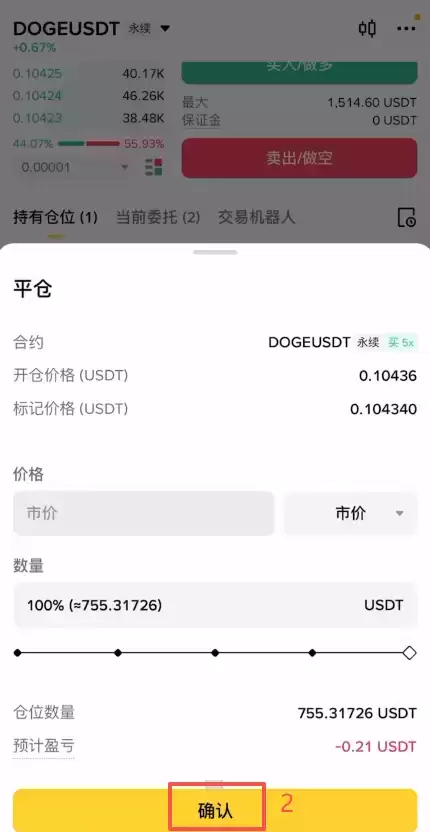This screenshot has height=832, width=430.
Task: Tap the 数量 quantity input field
Action: coord(215,605)
